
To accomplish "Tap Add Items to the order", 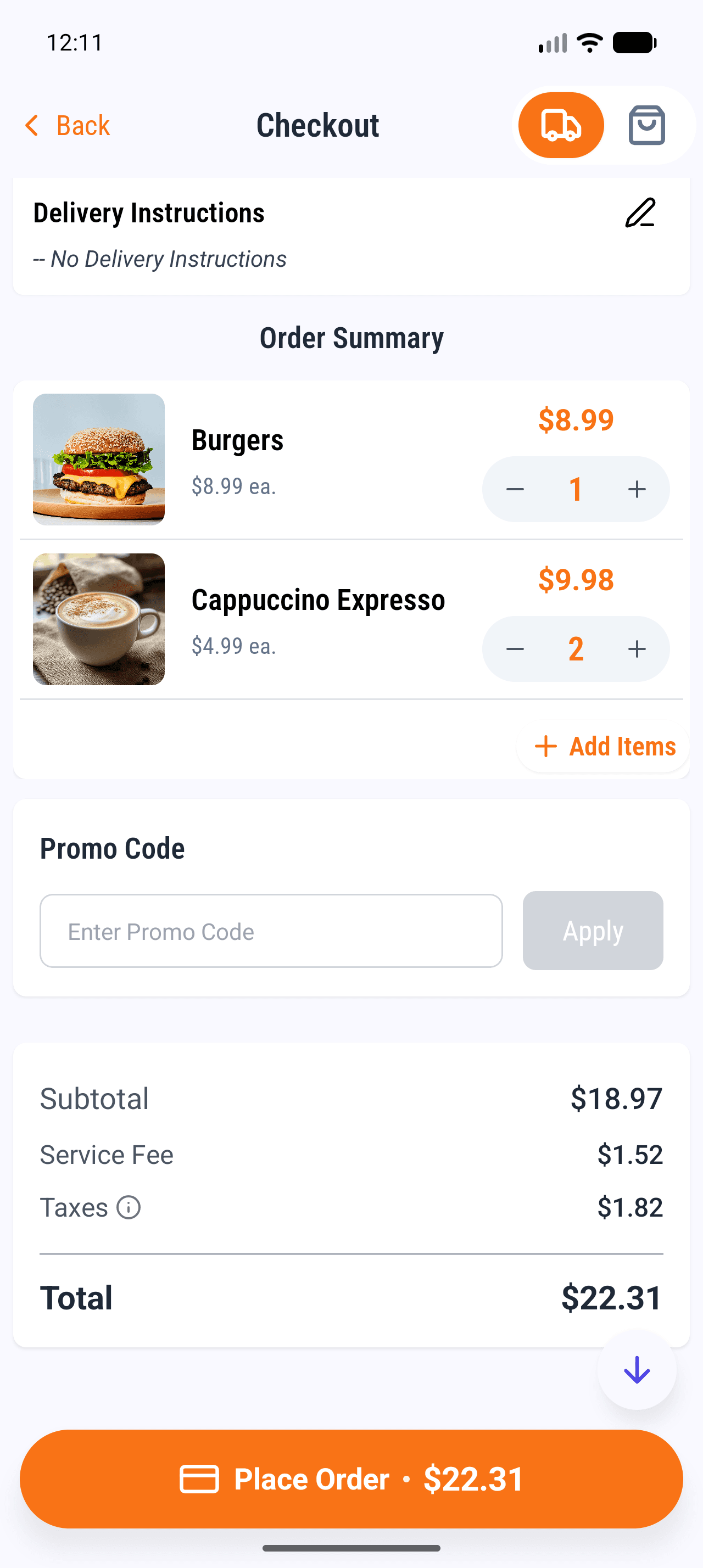I will tap(604, 746).
